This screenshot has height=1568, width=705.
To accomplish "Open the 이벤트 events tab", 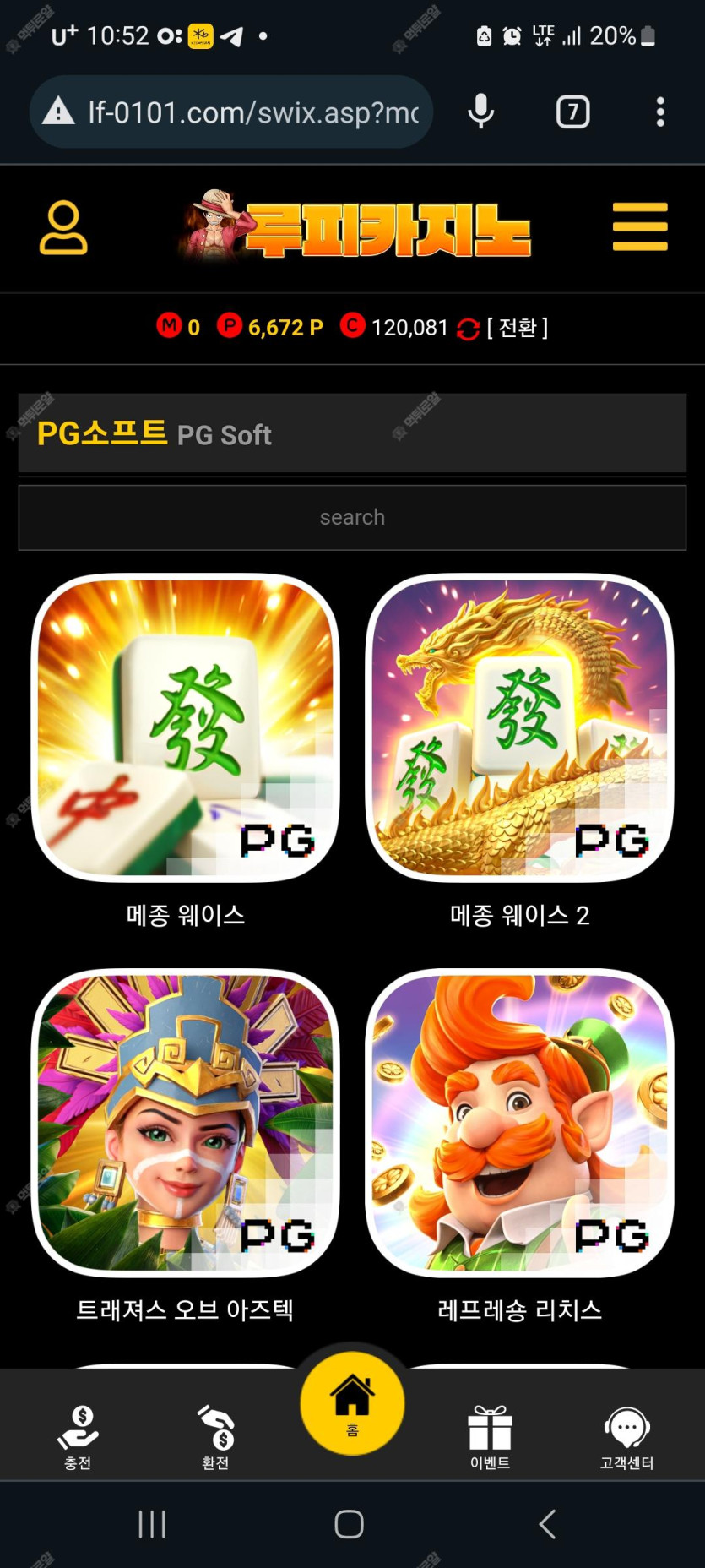I will point(490,1437).
